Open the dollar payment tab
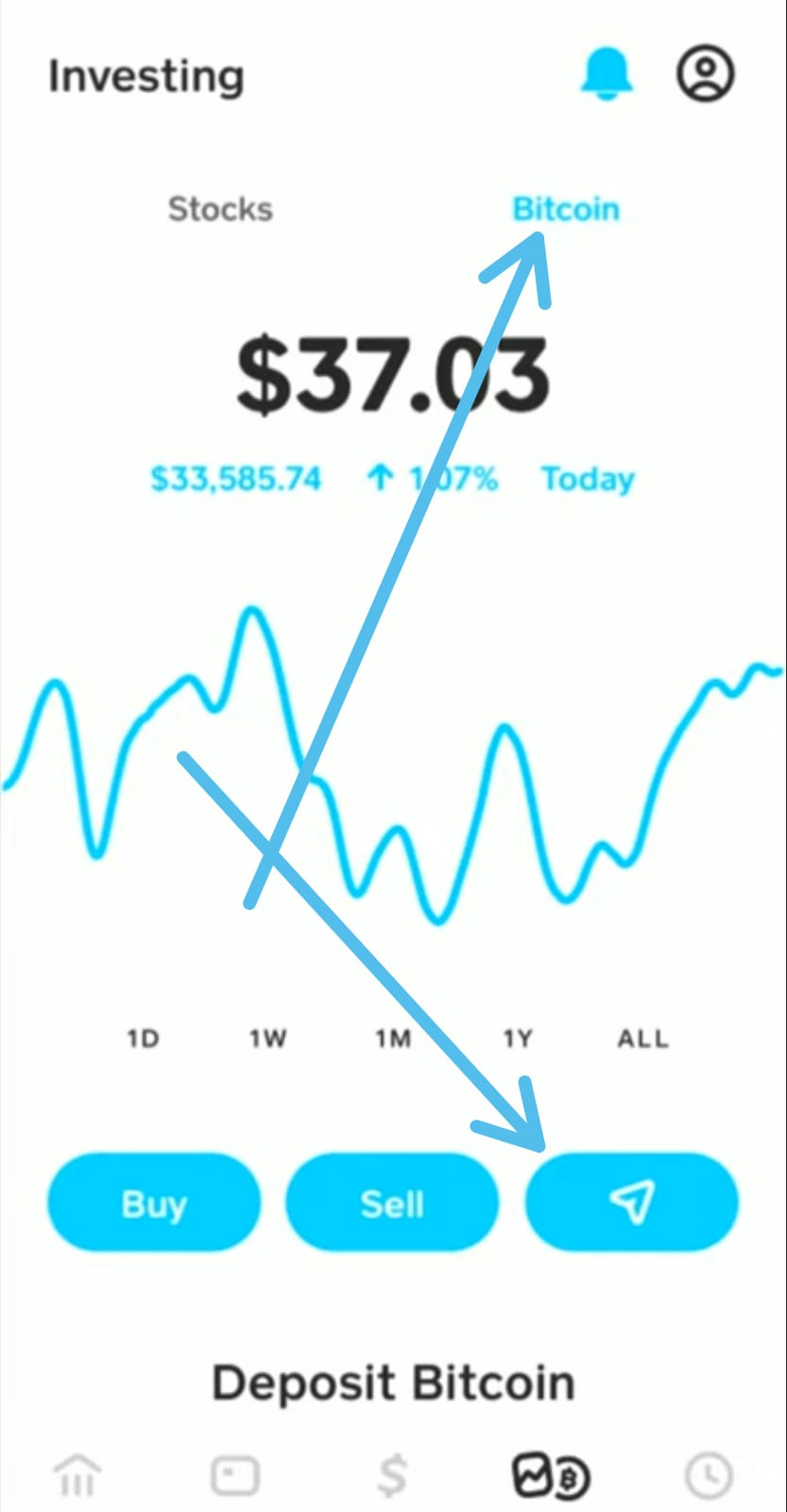The image size is (787, 1512). pos(393,1475)
